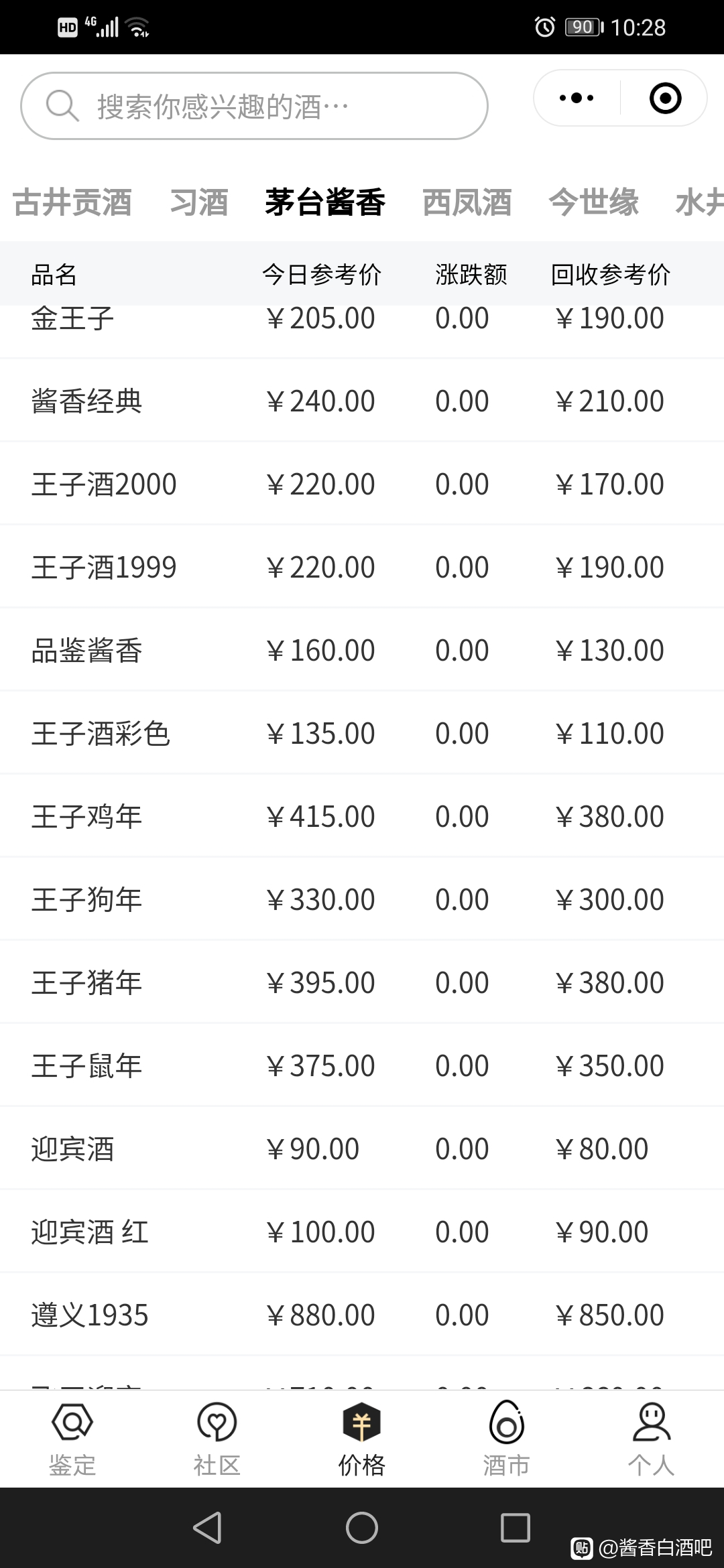Tap the system back button
The height and width of the screenshot is (1568, 724).
(x=207, y=1528)
